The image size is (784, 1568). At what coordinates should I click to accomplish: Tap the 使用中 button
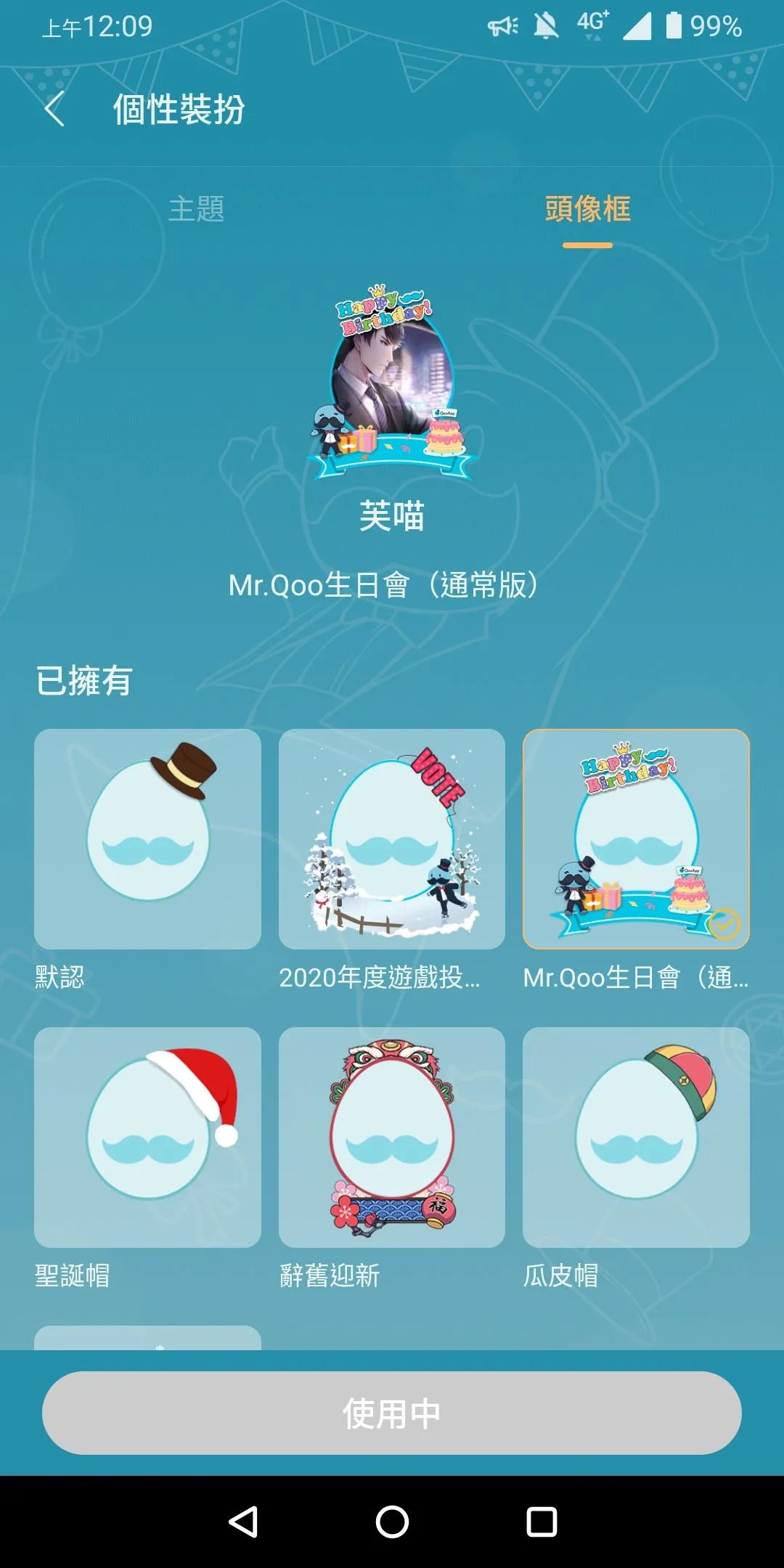(x=392, y=1413)
